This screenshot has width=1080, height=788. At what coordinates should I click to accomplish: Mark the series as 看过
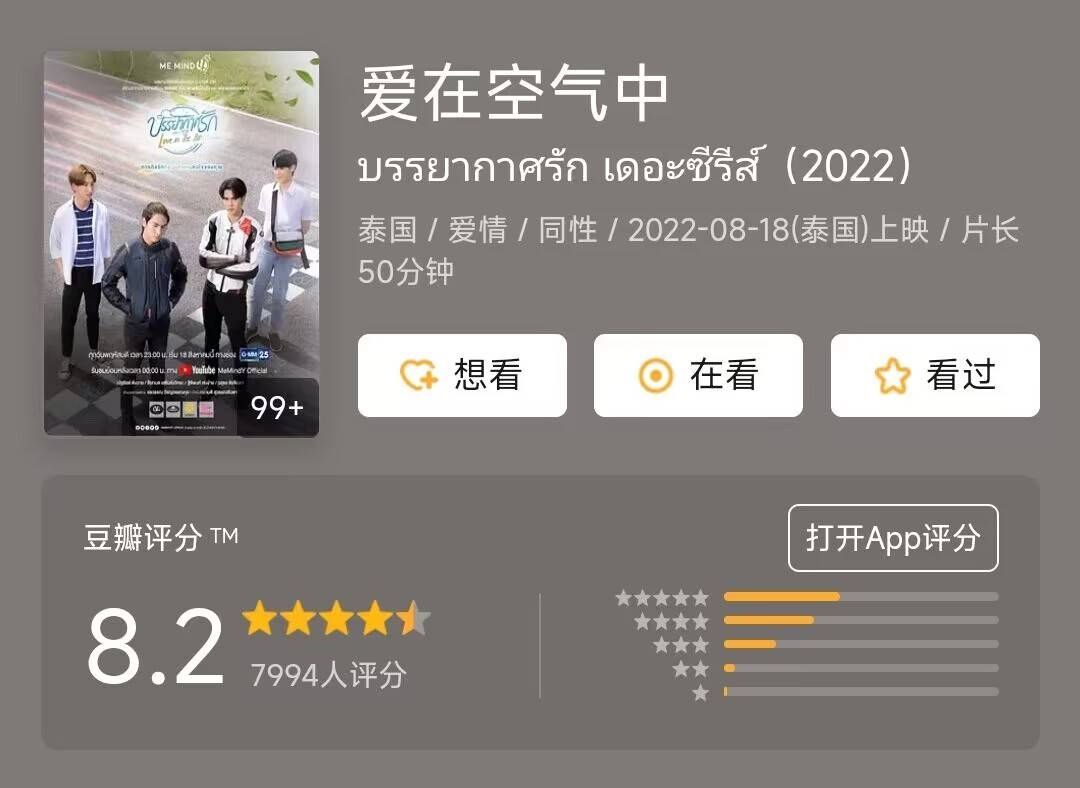(x=935, y=375)
